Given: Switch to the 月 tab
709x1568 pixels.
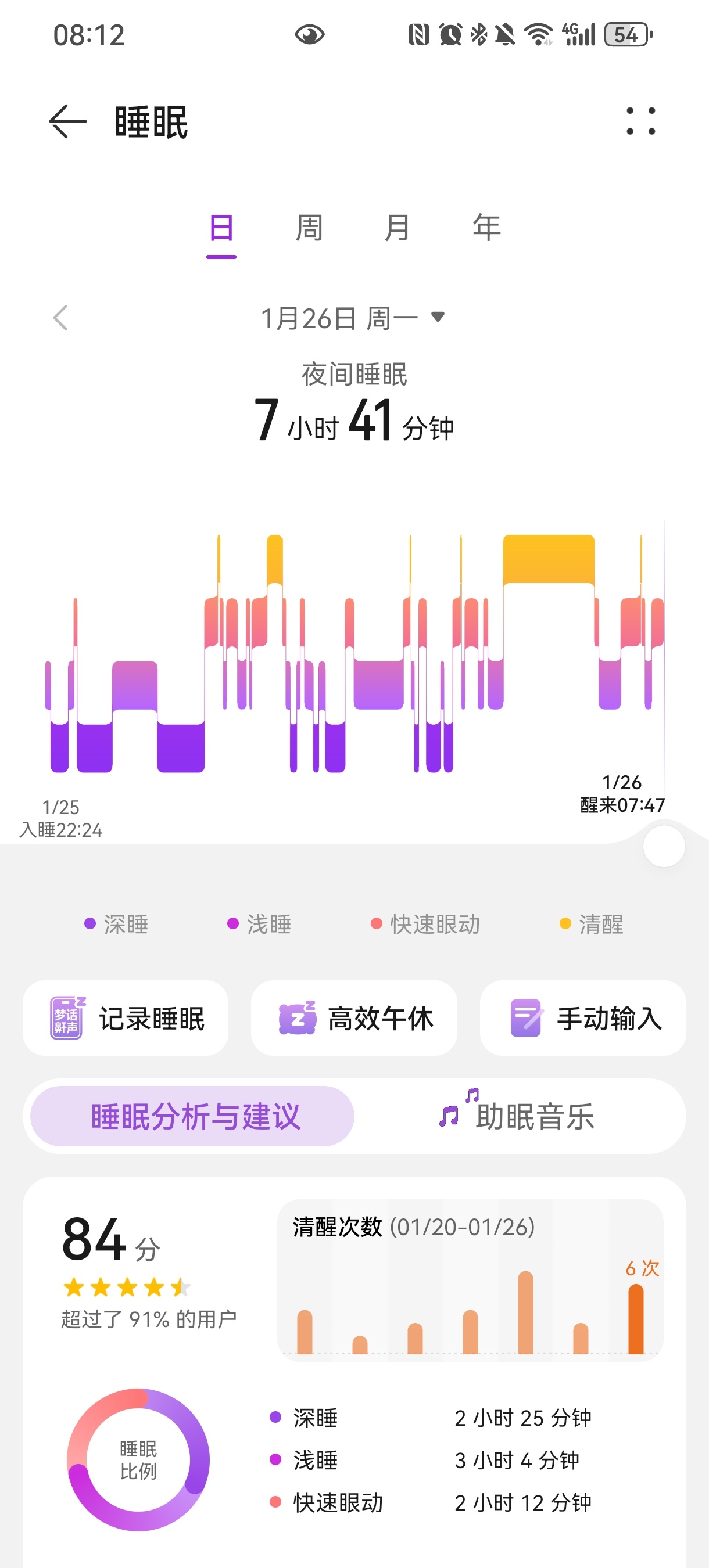Looking at the screenshot, I should coord(397,229).
